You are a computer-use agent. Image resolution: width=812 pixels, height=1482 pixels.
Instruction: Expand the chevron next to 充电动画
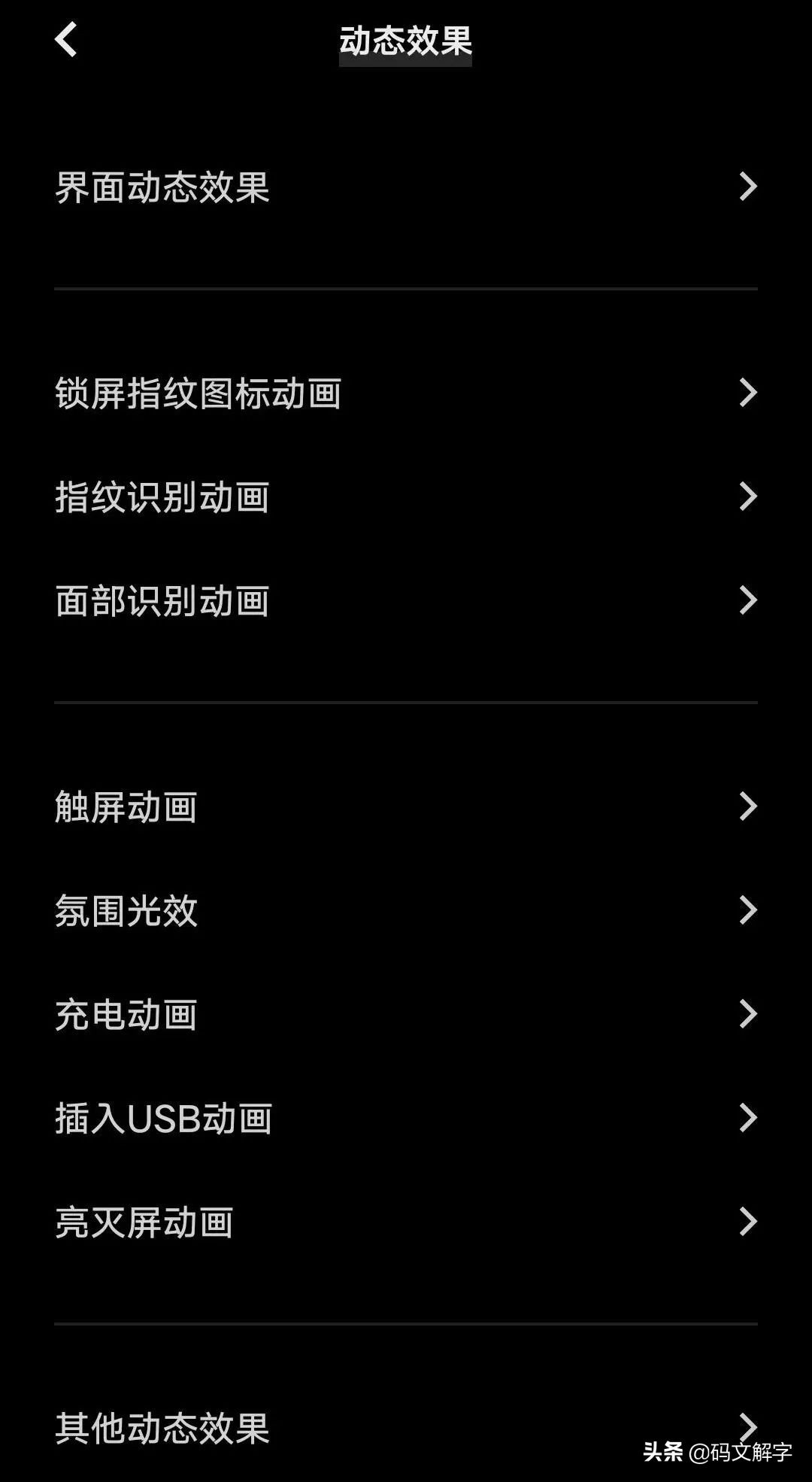[747, 1014]
